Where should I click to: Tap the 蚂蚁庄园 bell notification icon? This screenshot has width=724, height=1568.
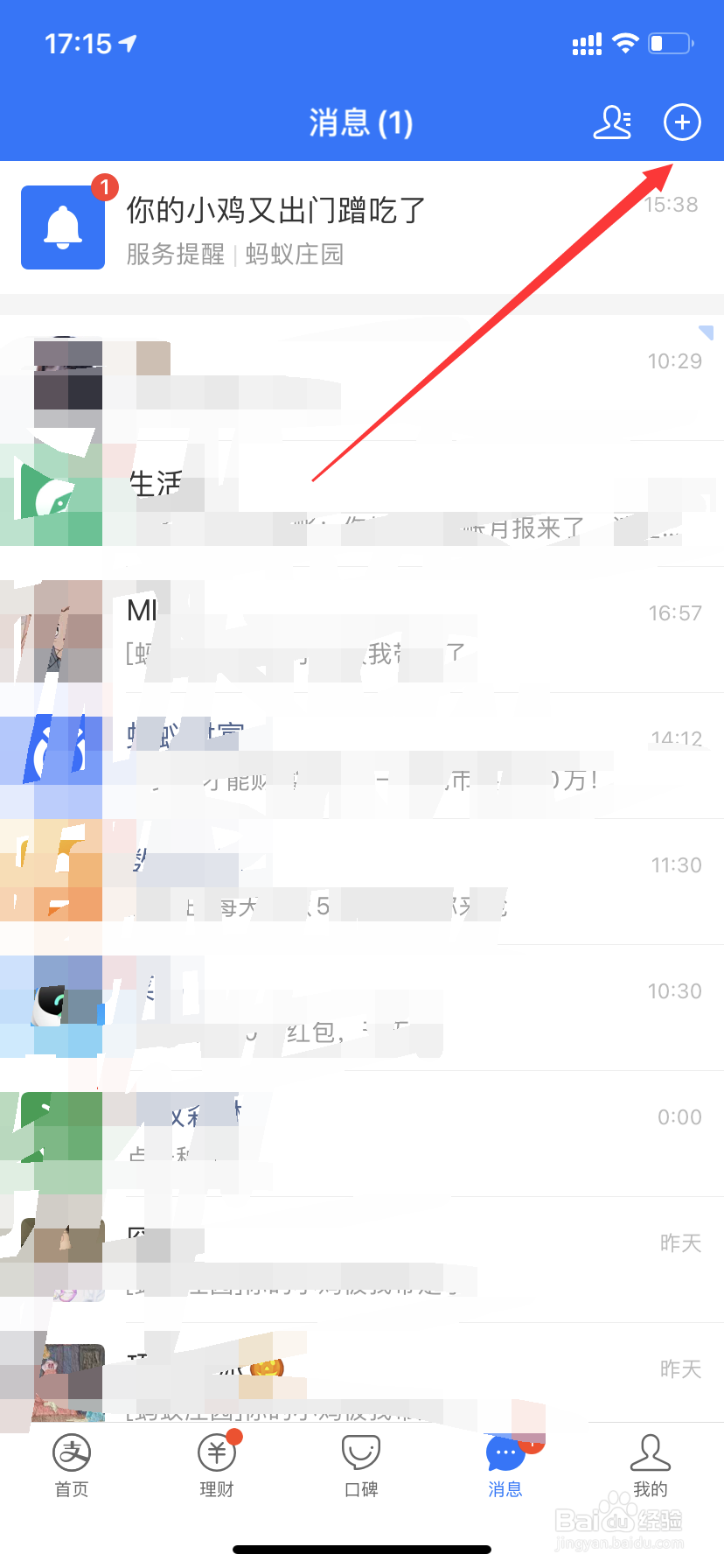tap(63, 227)
